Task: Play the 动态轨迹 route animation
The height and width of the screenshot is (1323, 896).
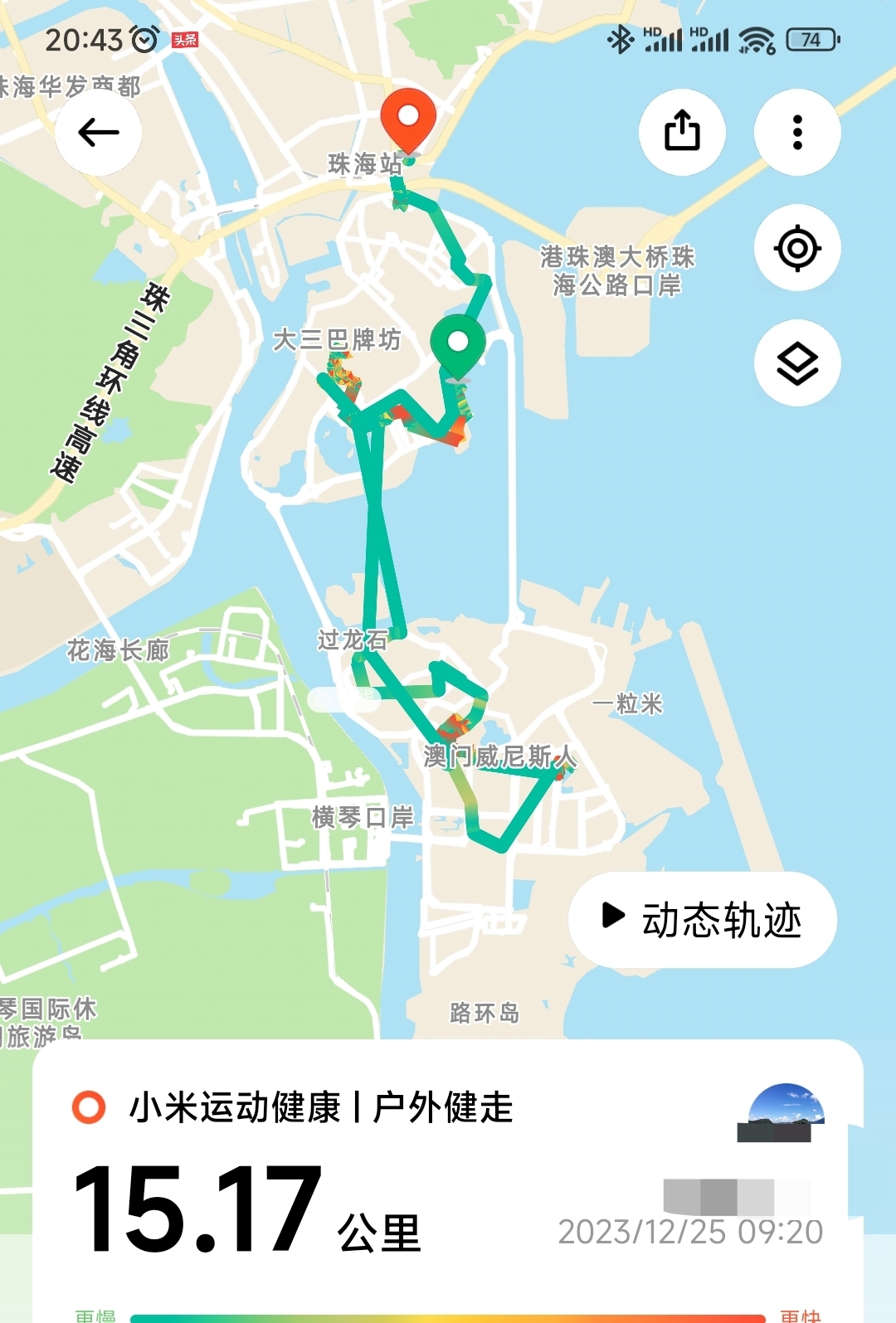Action: click(702, 919)
